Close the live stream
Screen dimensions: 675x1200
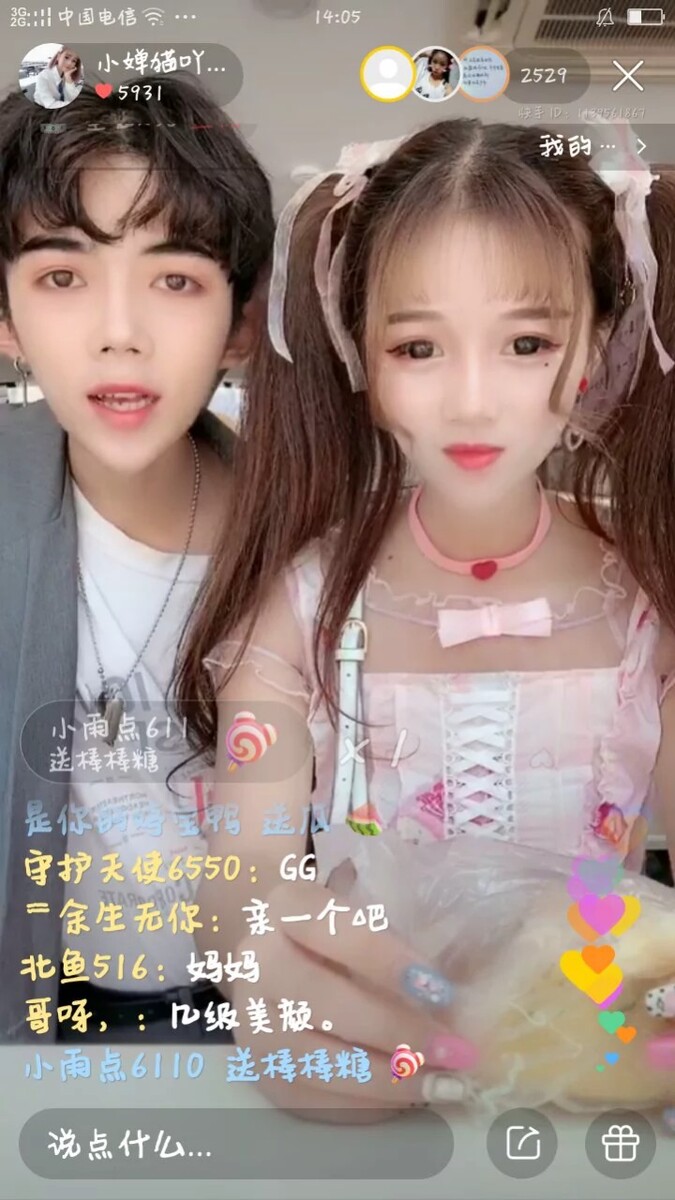click(x=628, y=75)
